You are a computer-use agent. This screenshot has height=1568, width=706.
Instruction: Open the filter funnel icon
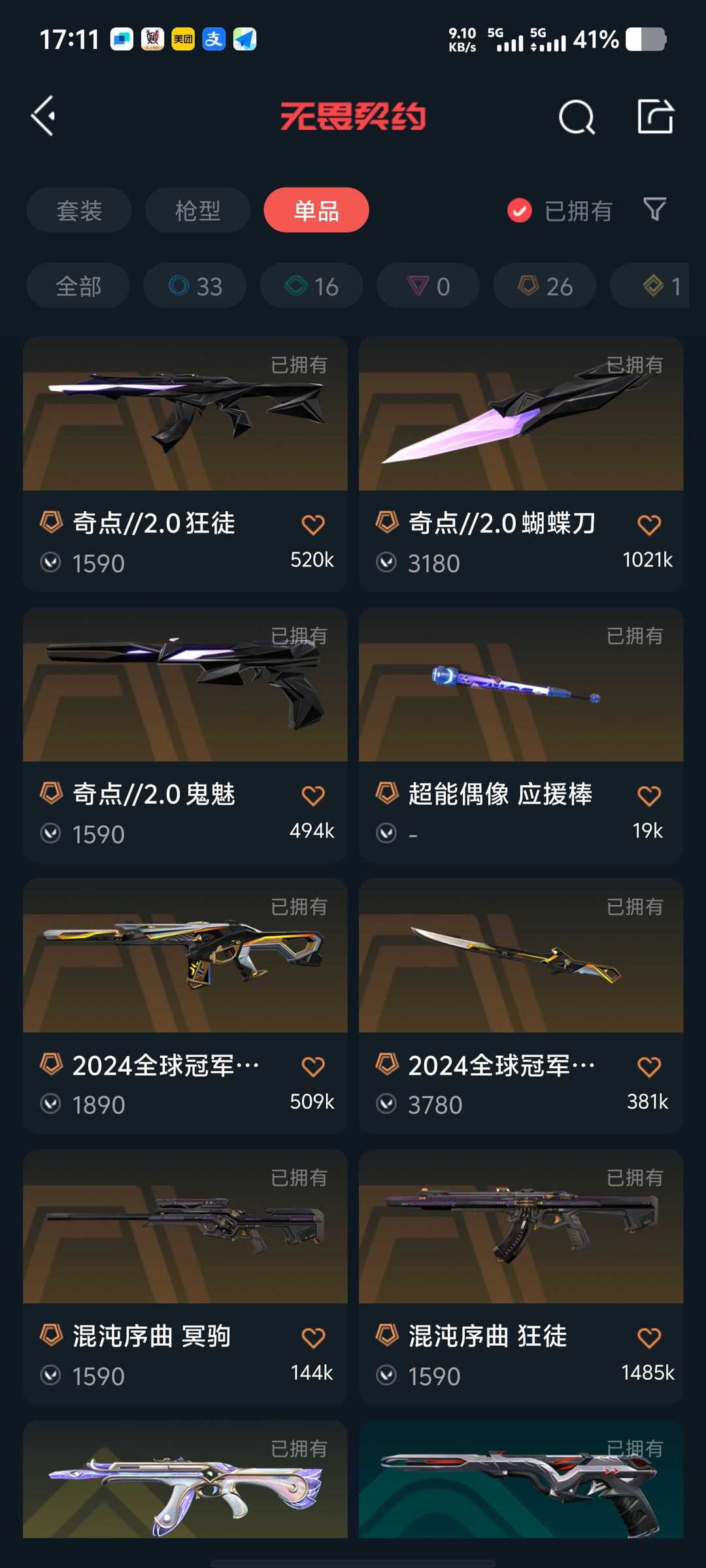pyautogui.click(x=654, y=210)
